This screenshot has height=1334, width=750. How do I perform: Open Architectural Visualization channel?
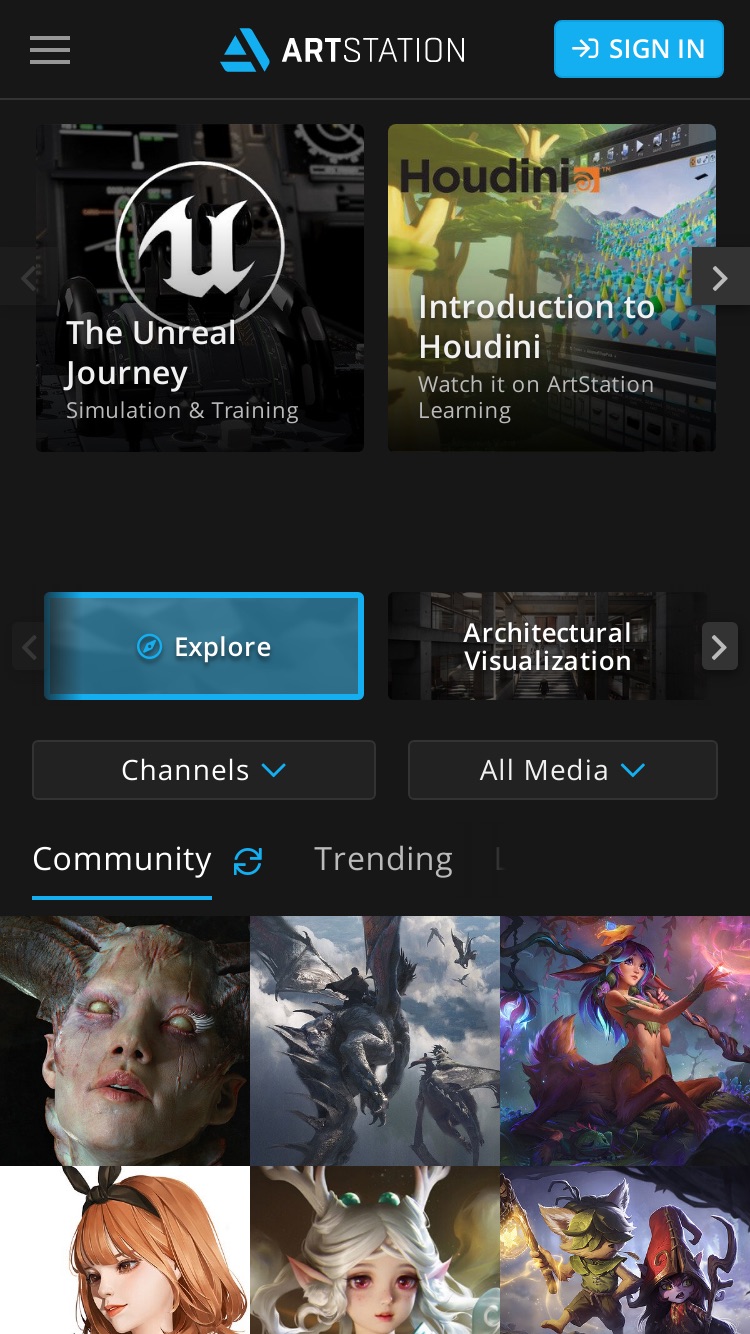(547, 646)
